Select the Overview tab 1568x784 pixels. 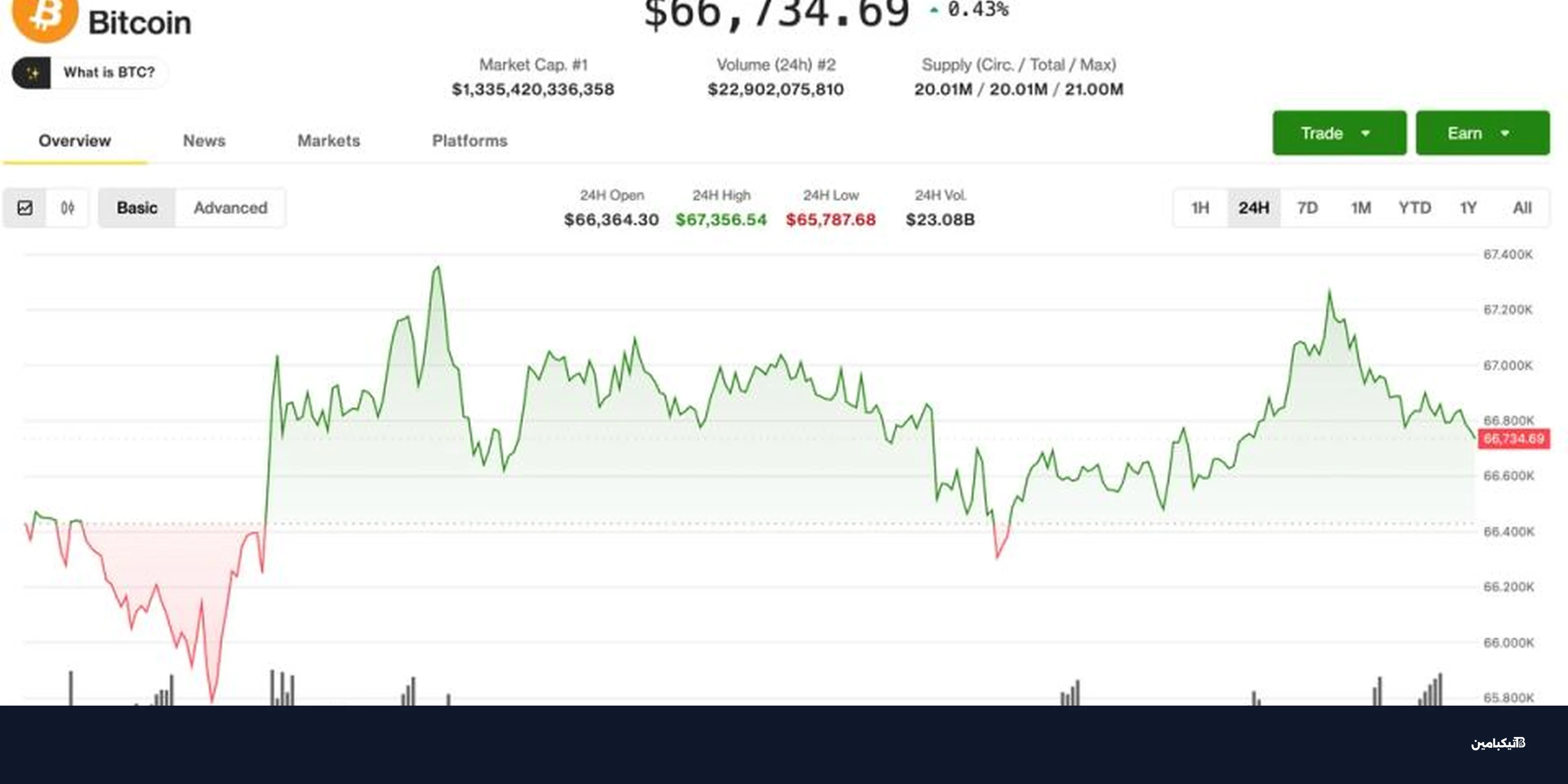(74, 141)
